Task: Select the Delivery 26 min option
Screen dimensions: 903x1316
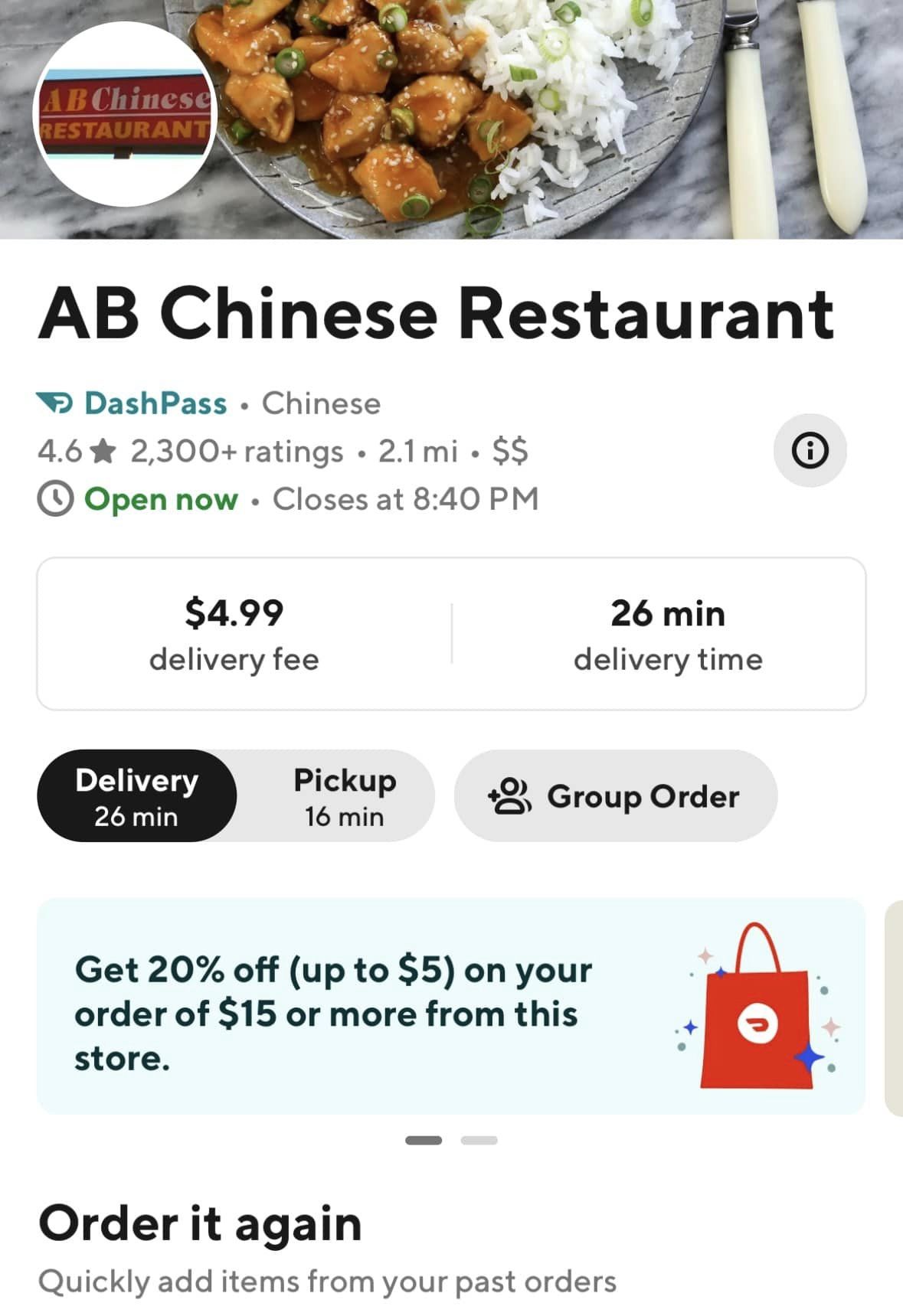Action: (x=137, y=796)
